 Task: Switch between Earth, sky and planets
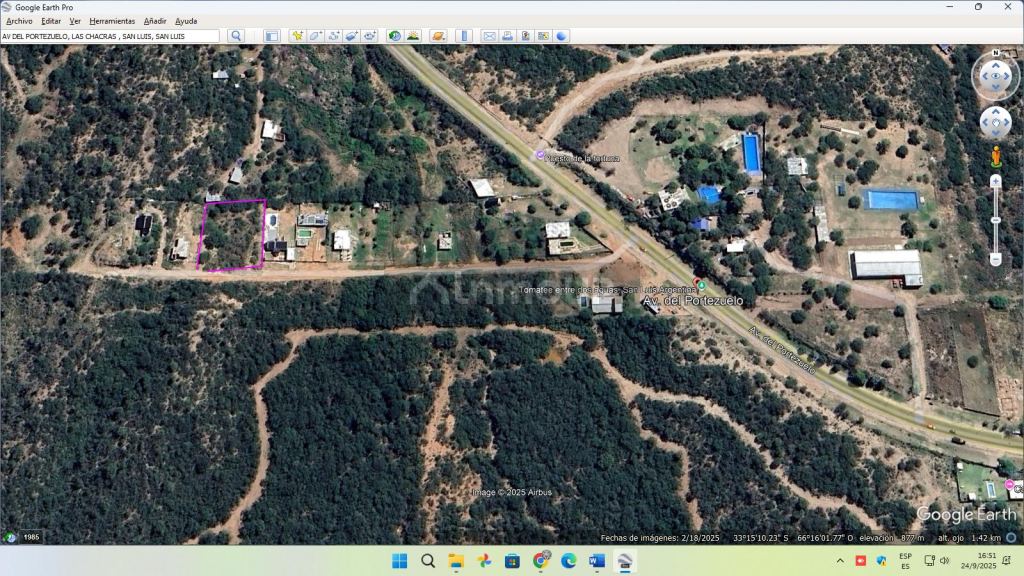[439, 36]
